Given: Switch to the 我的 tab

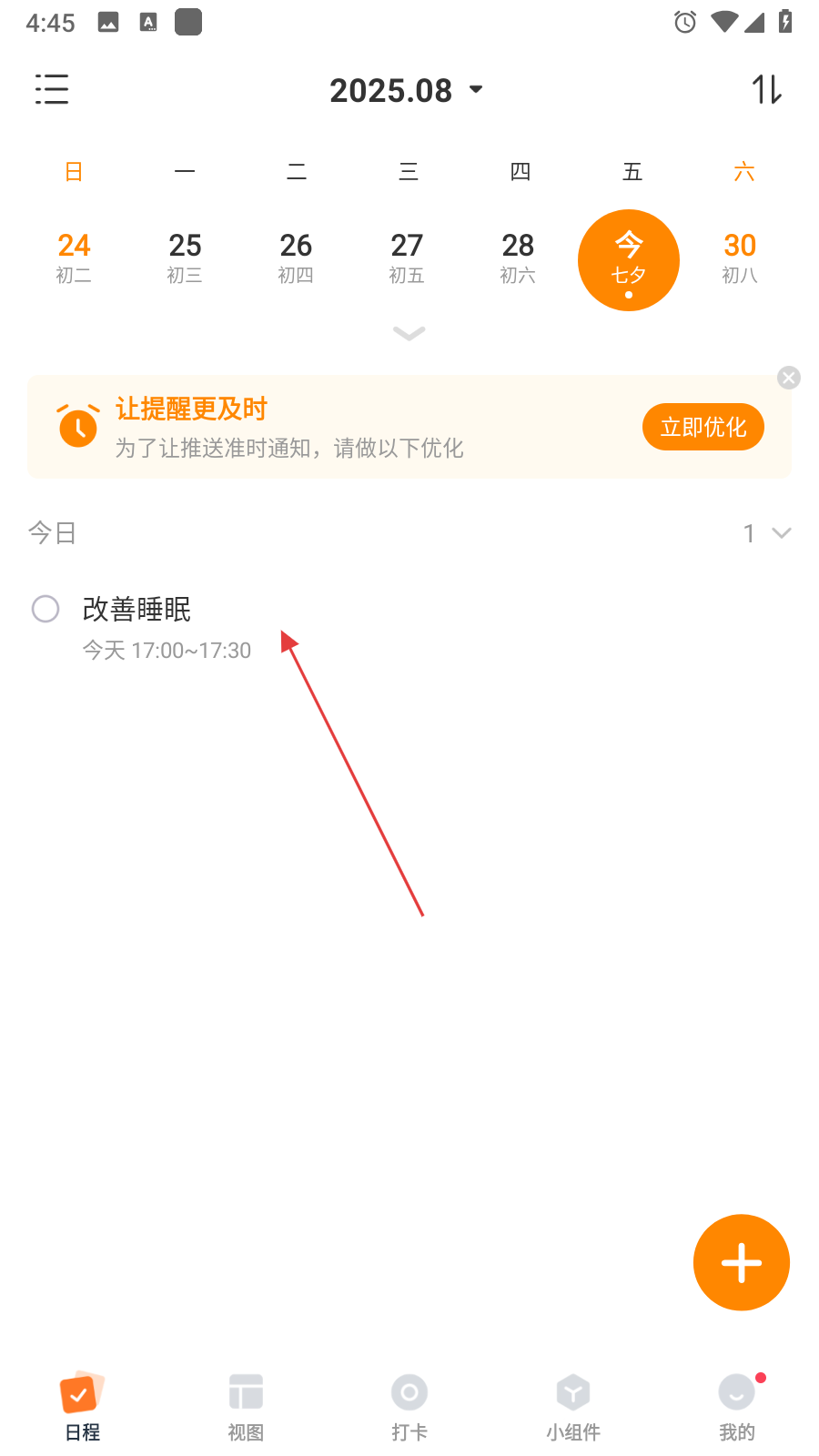Looking at the screenshot, I should click(737, 1407).
